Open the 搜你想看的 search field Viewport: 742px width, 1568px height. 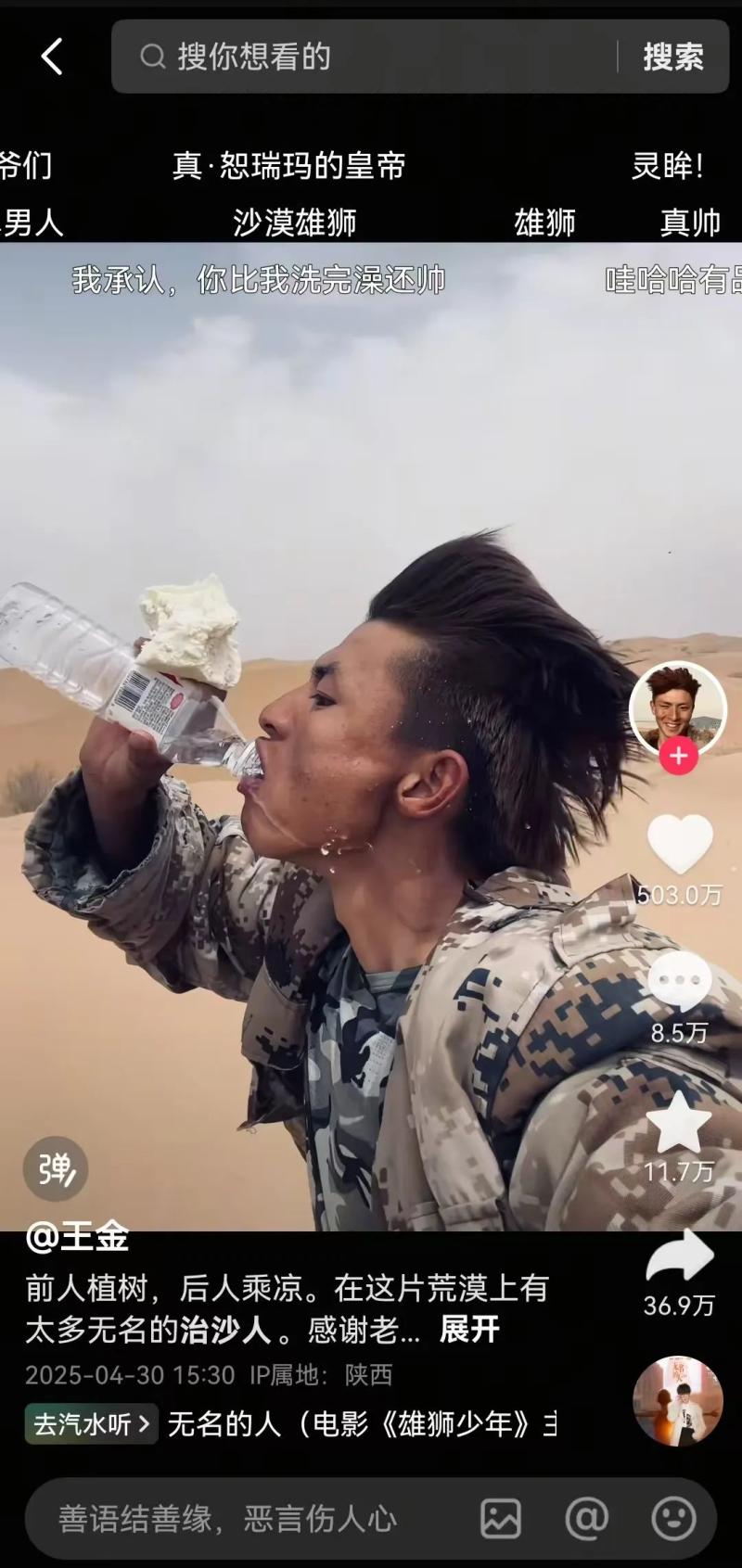pyautogui.click(x=371, y=57)
